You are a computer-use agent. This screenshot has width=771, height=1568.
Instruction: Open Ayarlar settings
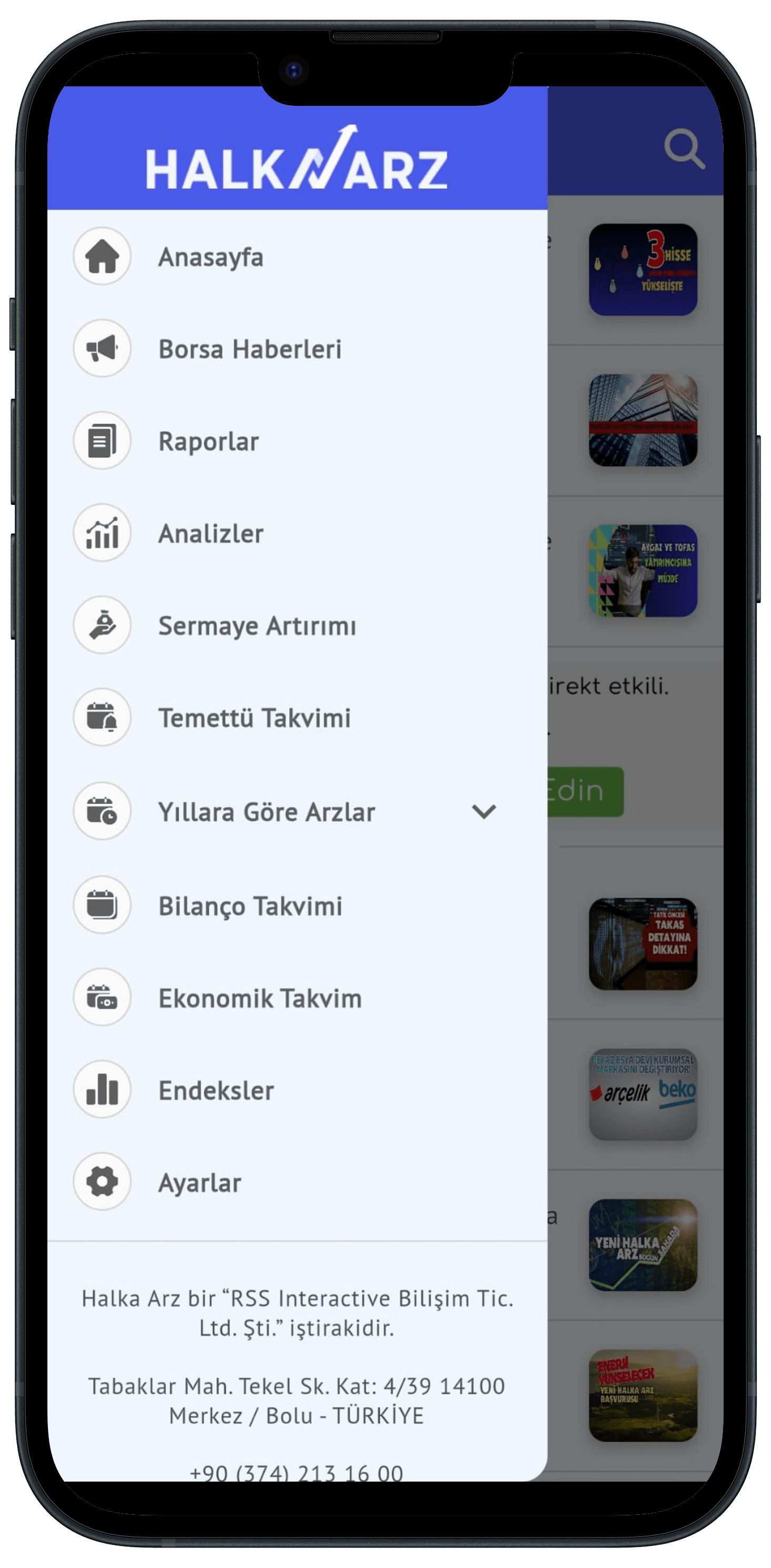tap(200, 1183)
